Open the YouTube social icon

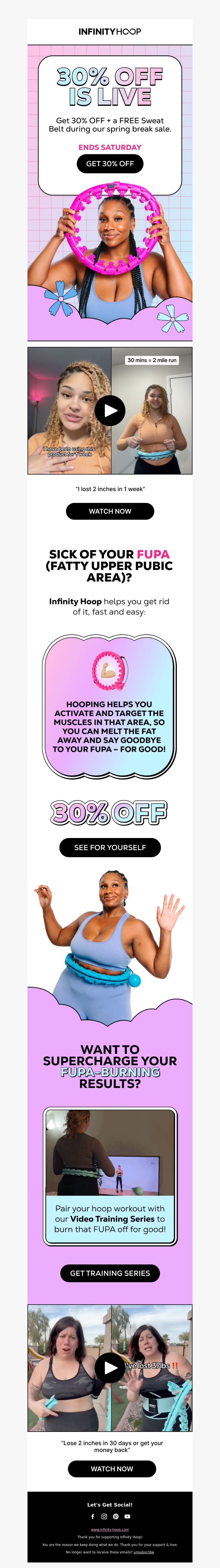127,1516
